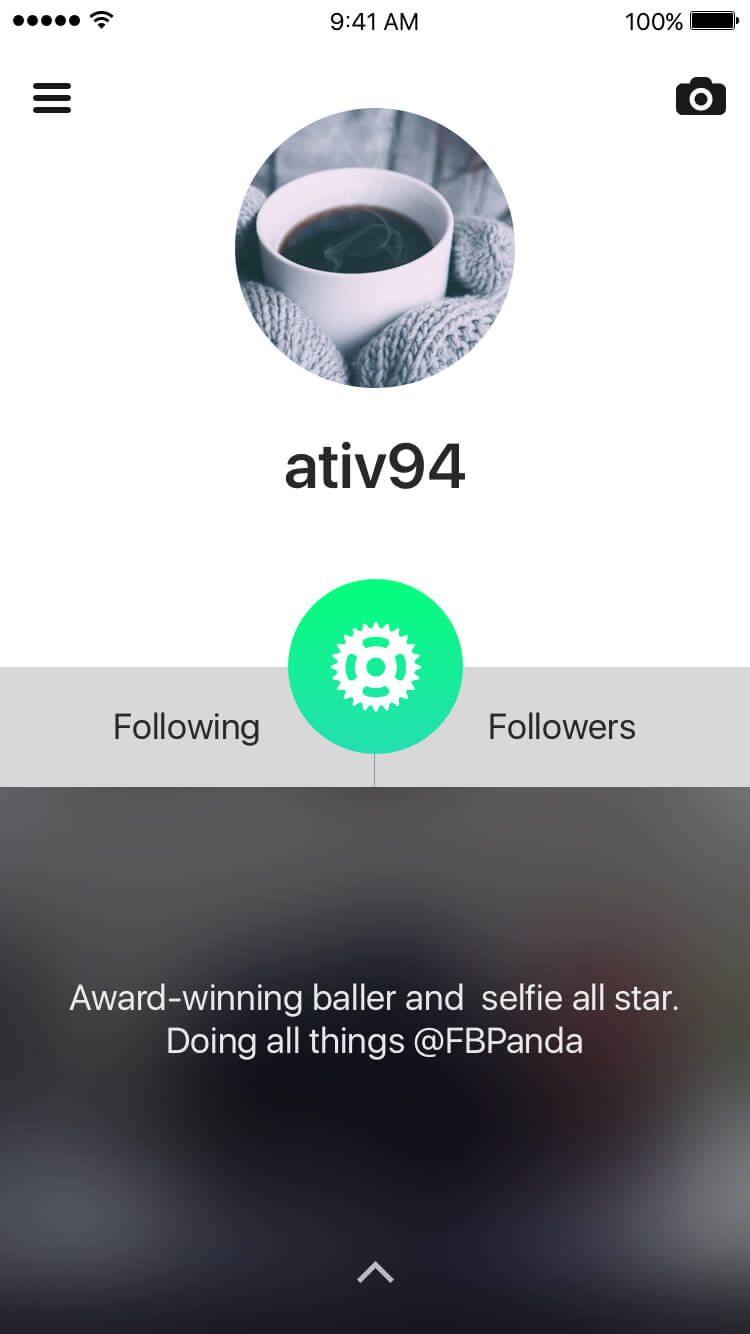Switch to the Followers tab
The width and height of the screenshot is (750, 1334).
(561, 727)
